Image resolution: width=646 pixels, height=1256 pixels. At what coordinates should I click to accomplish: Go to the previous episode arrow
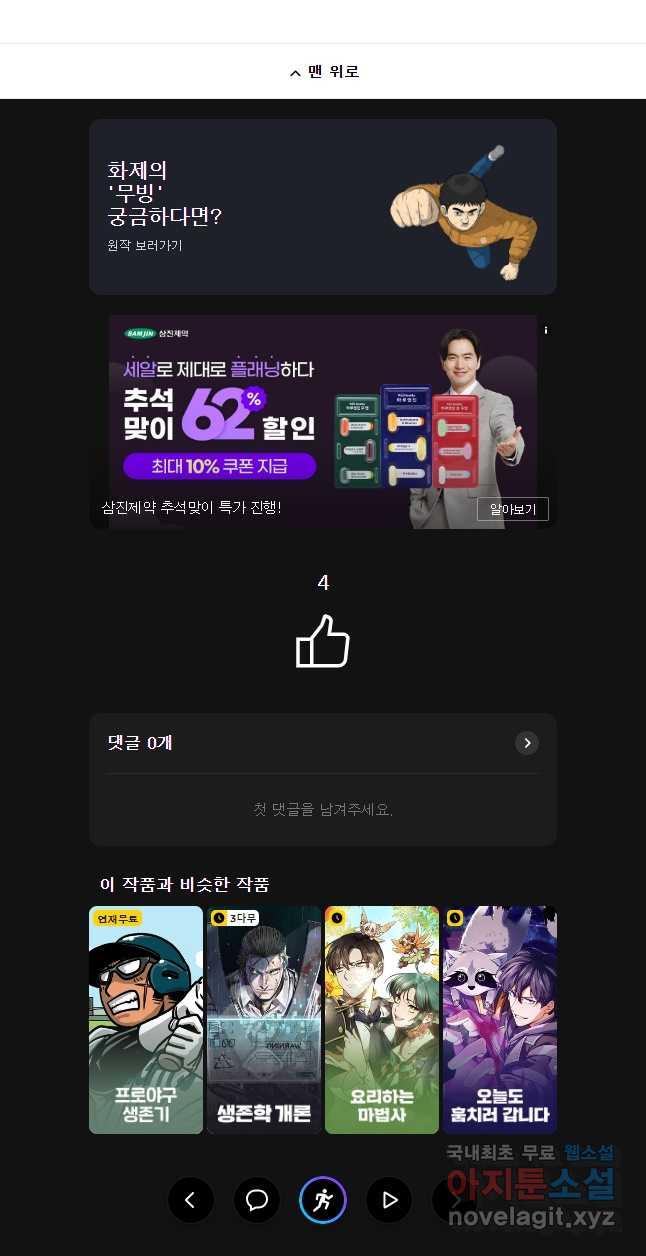coord(191,1200)
